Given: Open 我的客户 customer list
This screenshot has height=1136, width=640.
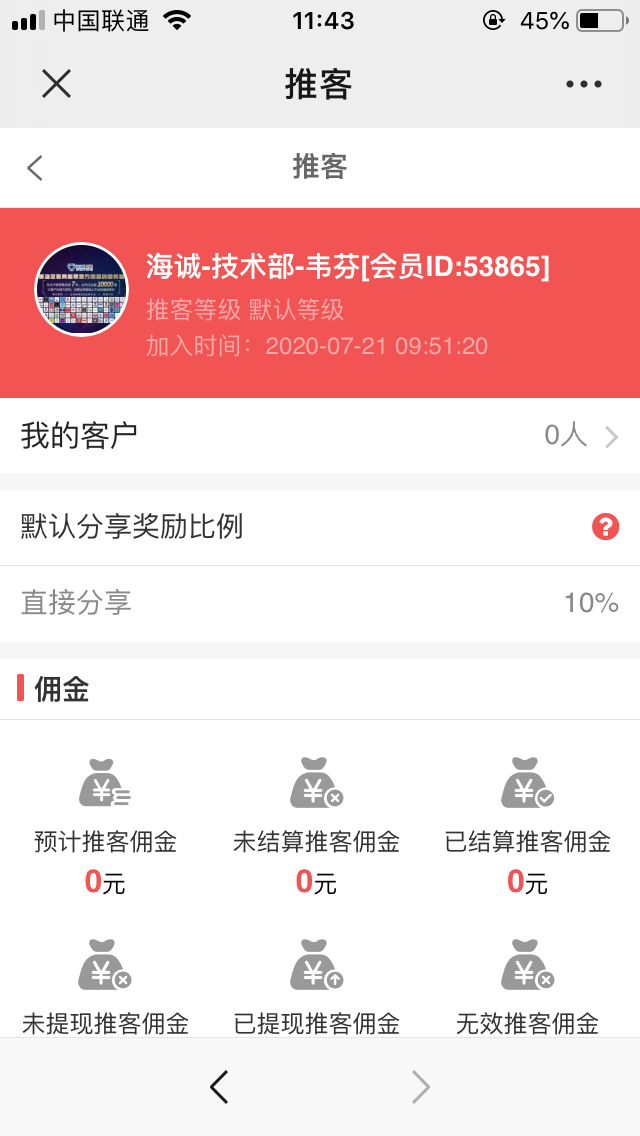Looking at the screenshot, I should click(320, 436).
